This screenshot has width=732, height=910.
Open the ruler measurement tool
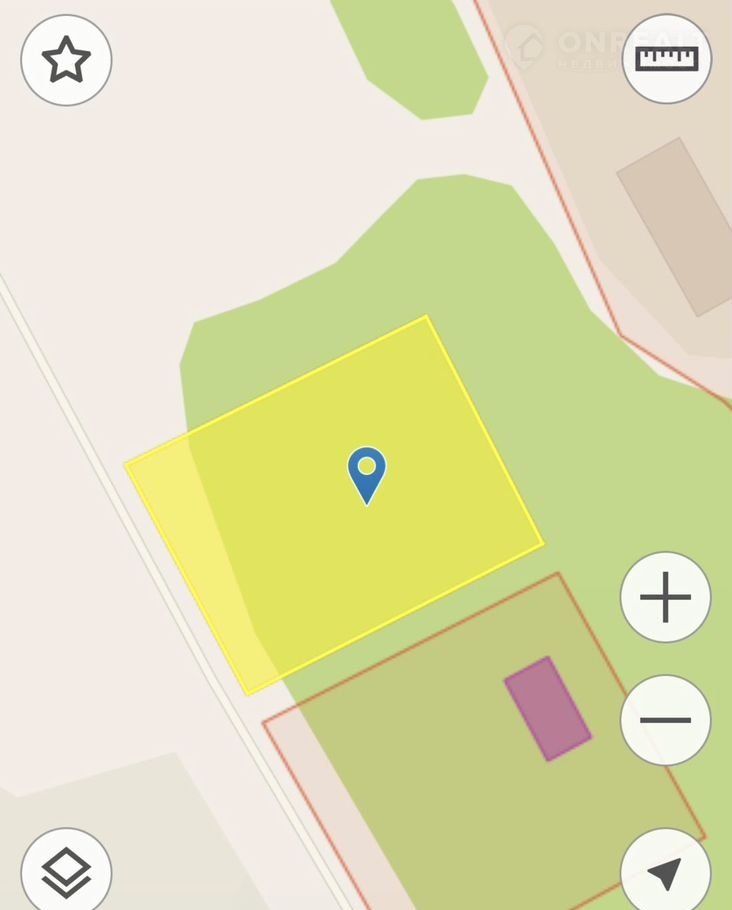(x=667, y=58)
